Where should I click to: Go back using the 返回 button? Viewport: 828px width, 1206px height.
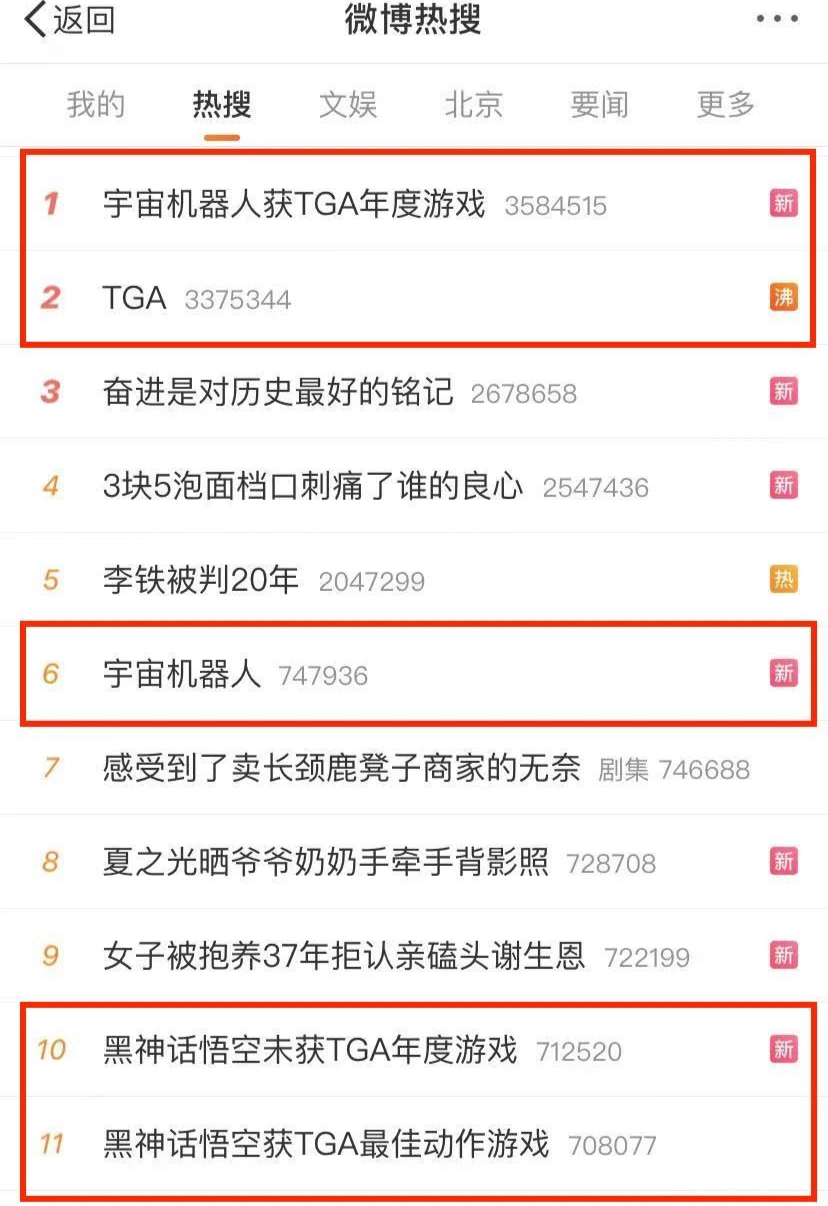(68, 20)
